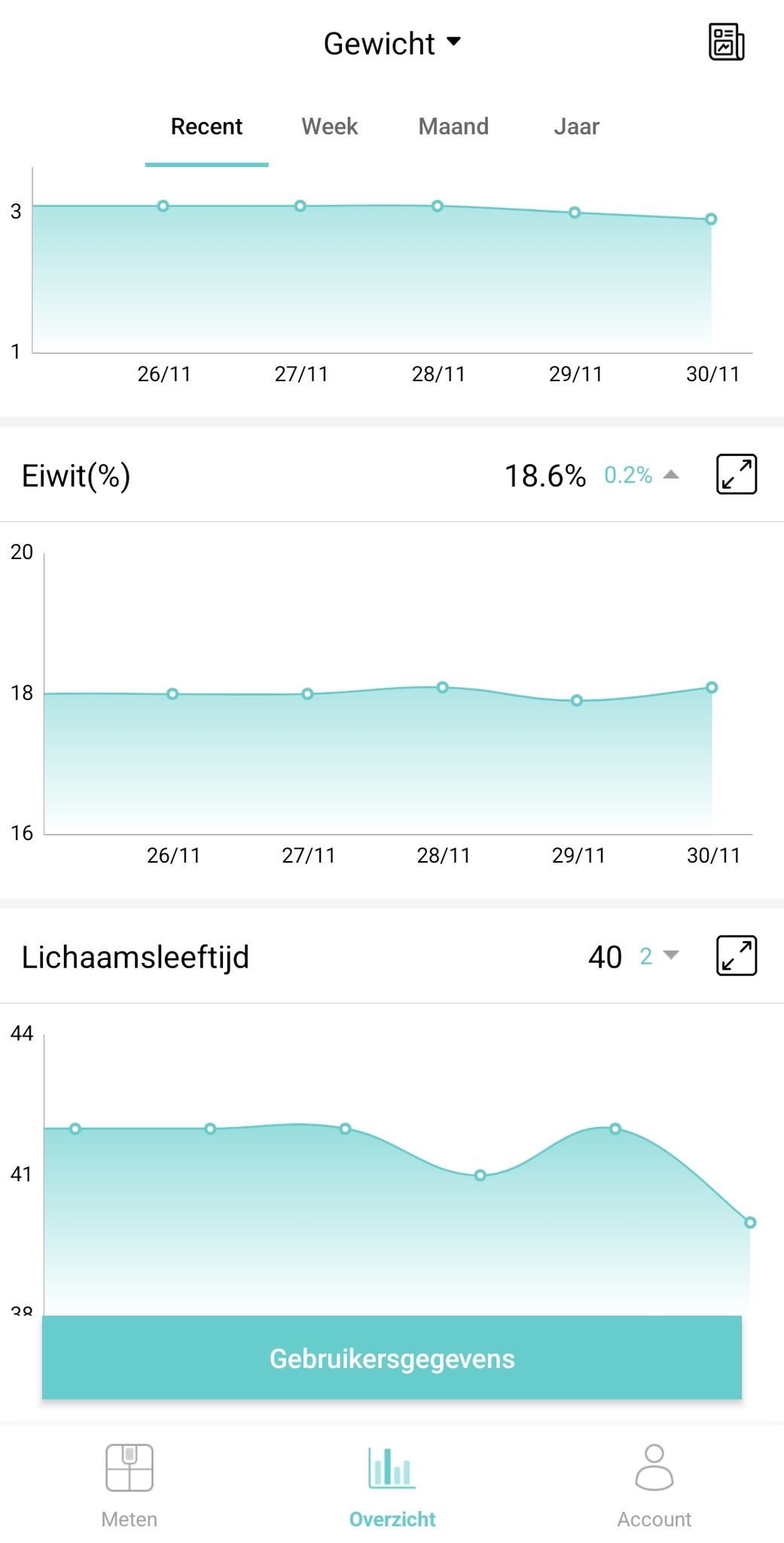
Task: Switch to the Maand tab
Action: tap(453, 127)
